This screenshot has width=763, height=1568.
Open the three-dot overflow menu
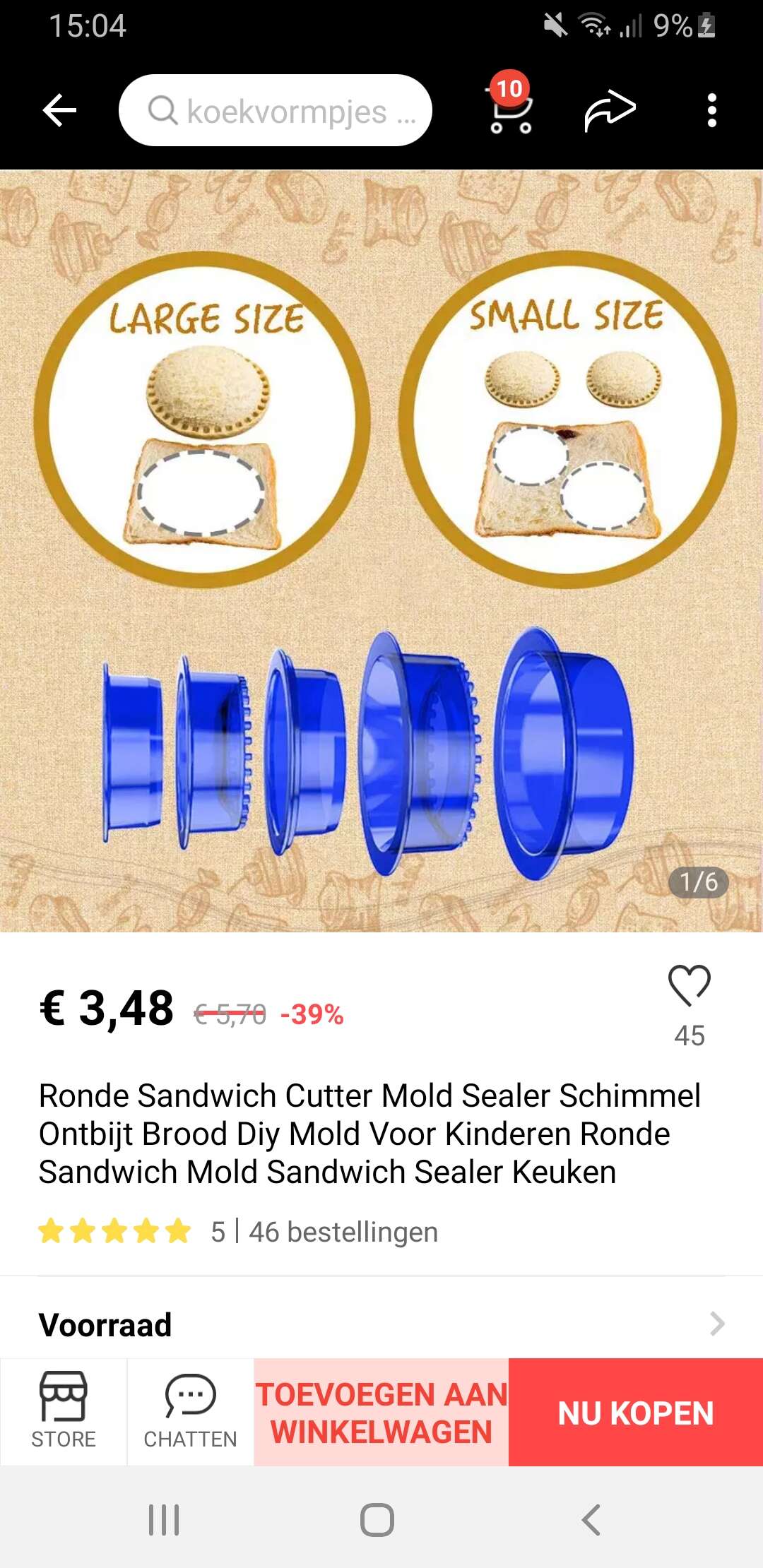coord(711,110)
